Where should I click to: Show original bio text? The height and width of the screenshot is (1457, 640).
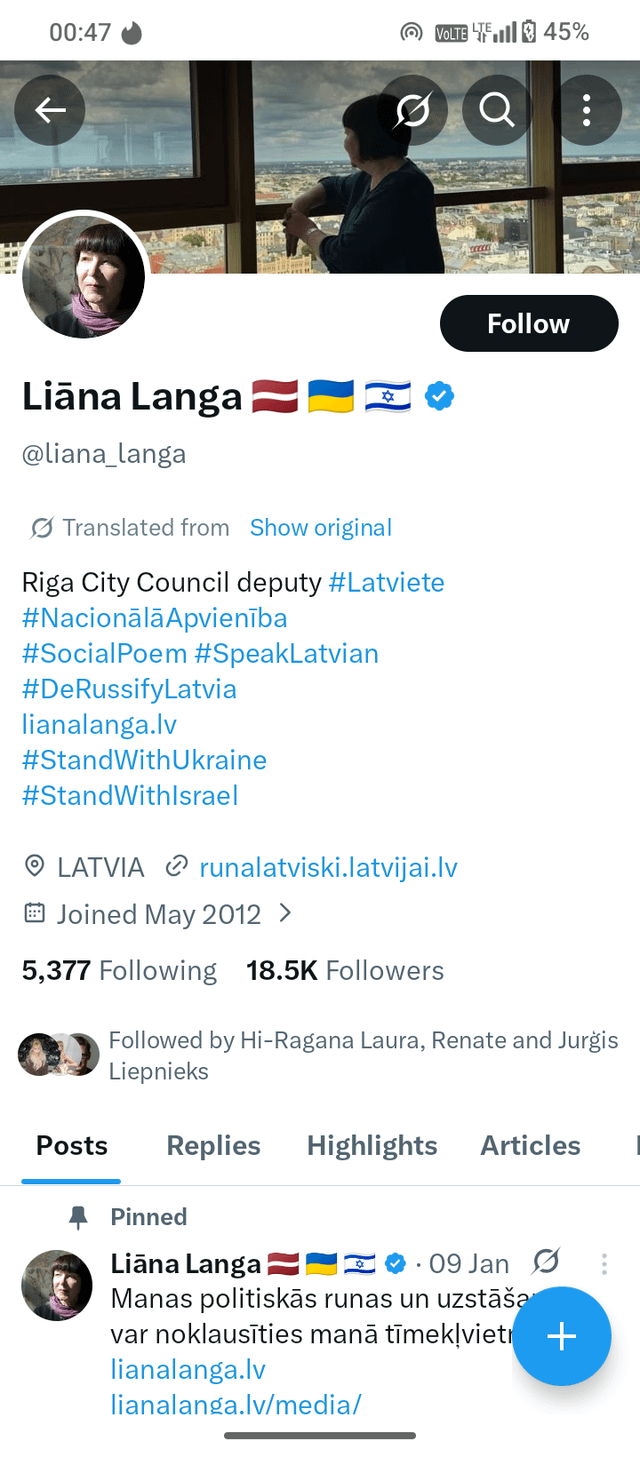click(320, 527)
